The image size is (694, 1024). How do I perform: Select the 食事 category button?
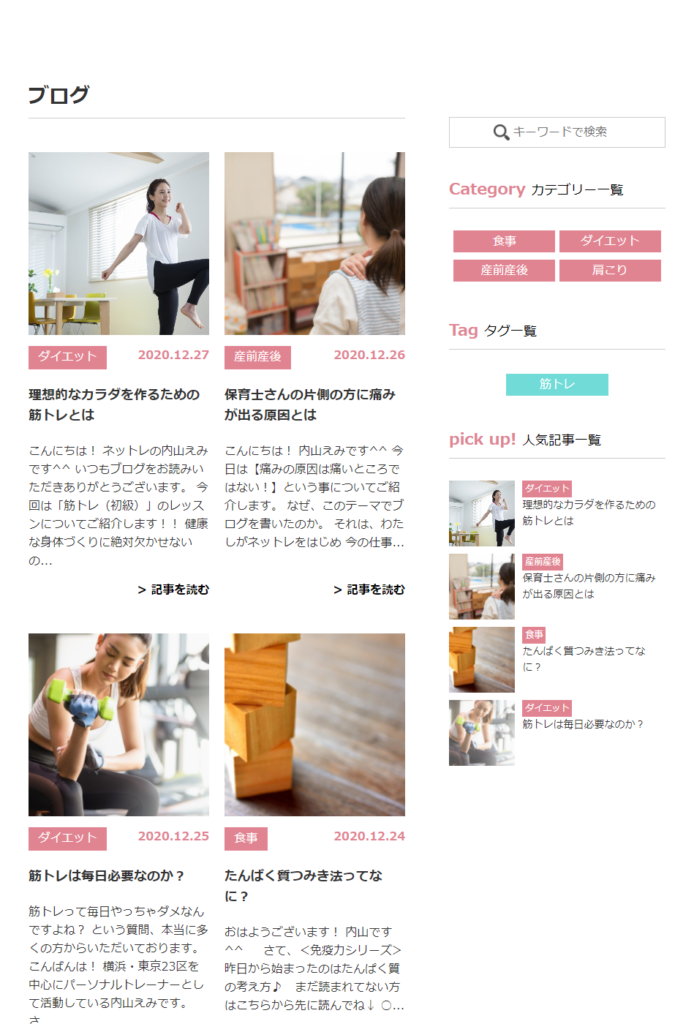[x=504, y=241]
